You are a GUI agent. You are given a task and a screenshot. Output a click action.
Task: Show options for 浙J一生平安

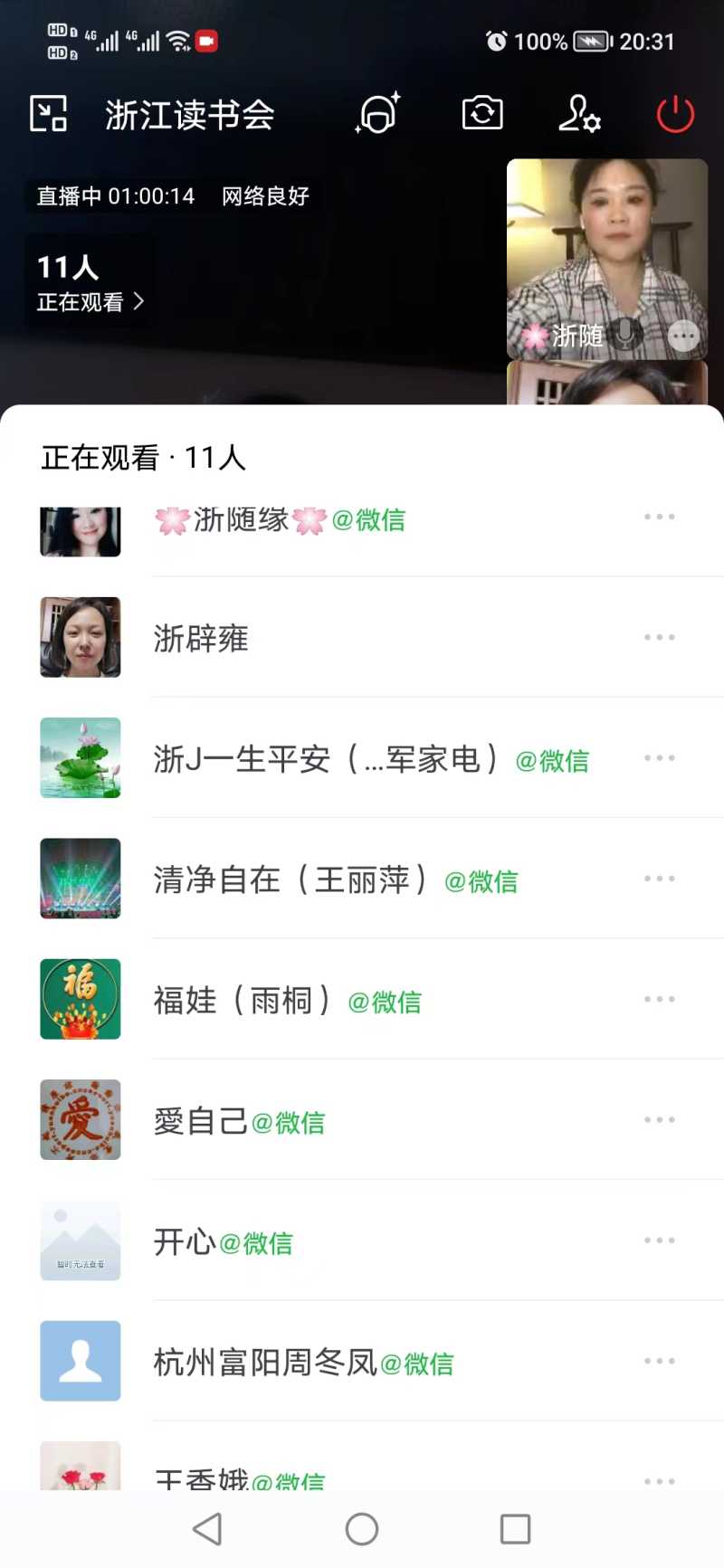(659, 758)
